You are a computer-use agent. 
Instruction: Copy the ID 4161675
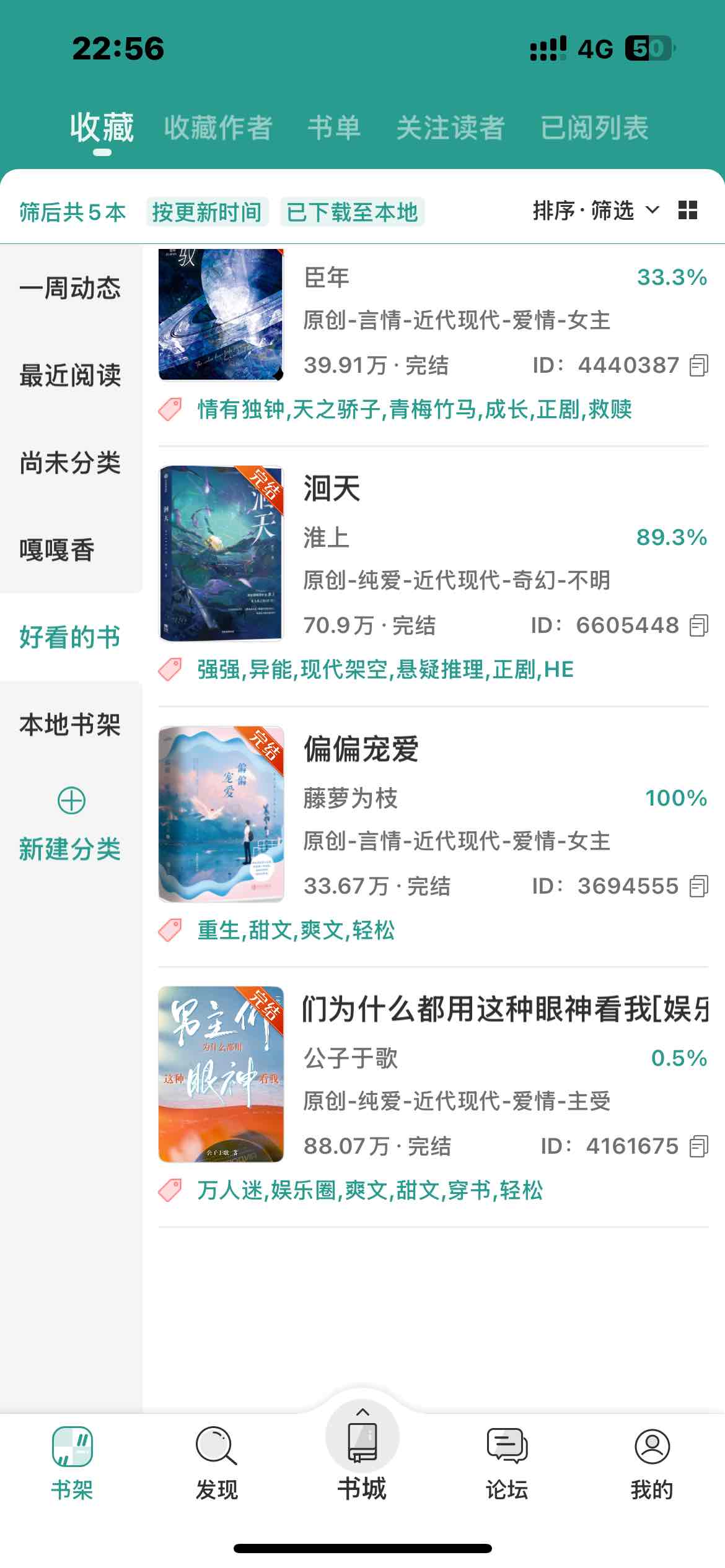699,1146
